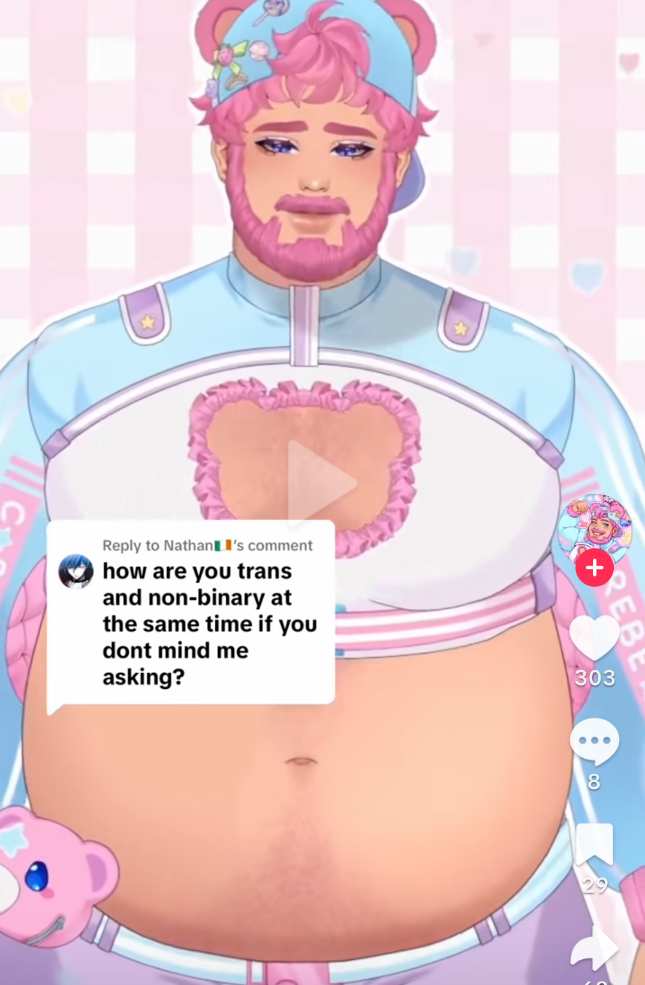Play the paused video

[322, 484]
